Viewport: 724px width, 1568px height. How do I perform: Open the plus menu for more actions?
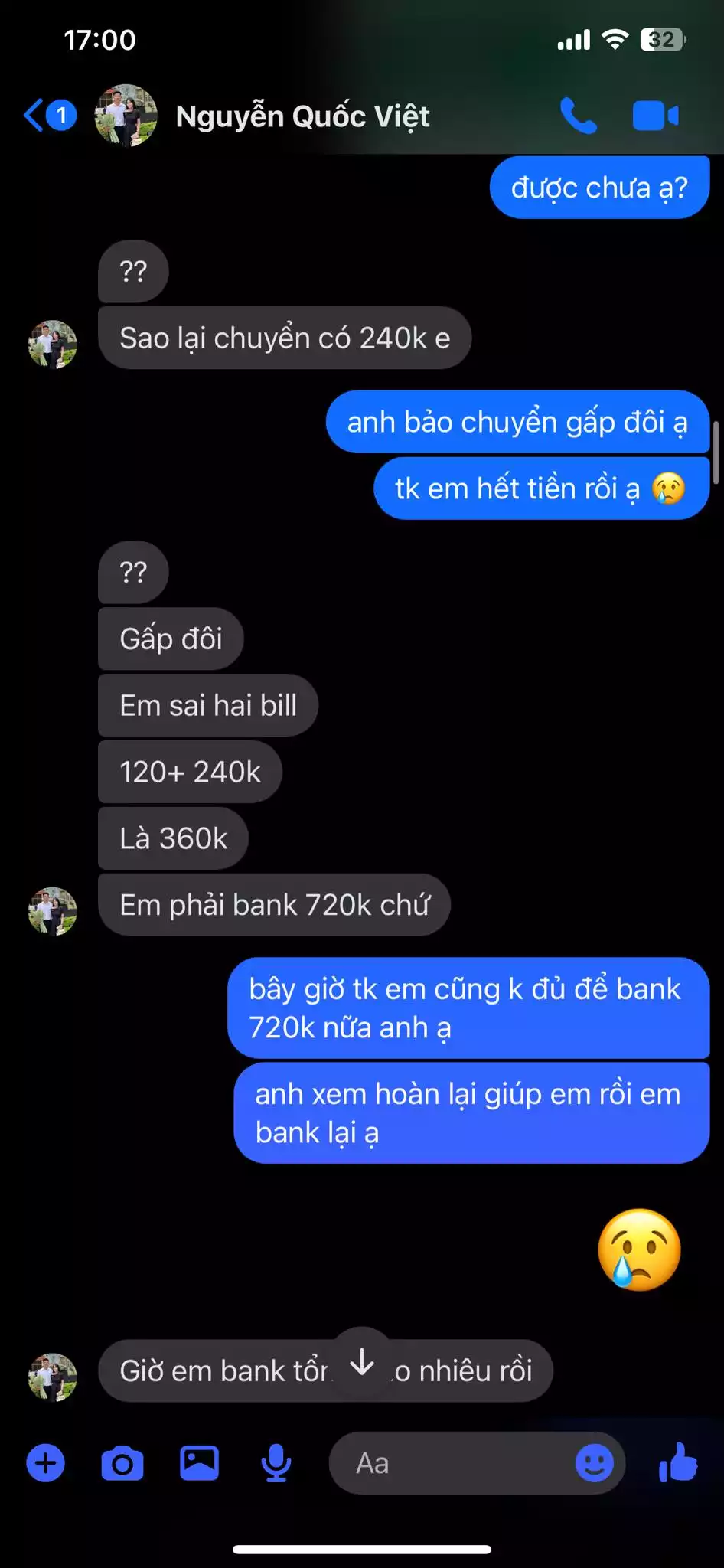[46, 1463]
